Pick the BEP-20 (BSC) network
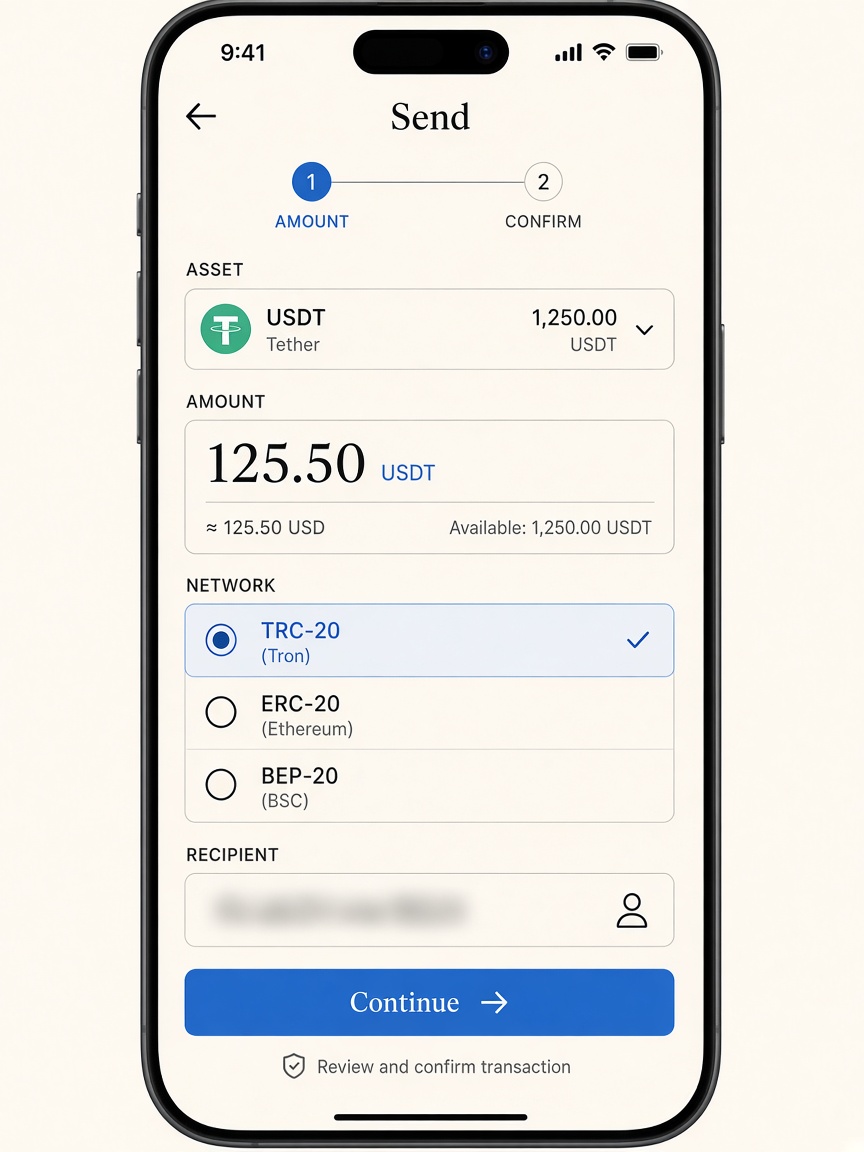 (x=429, y=785)
